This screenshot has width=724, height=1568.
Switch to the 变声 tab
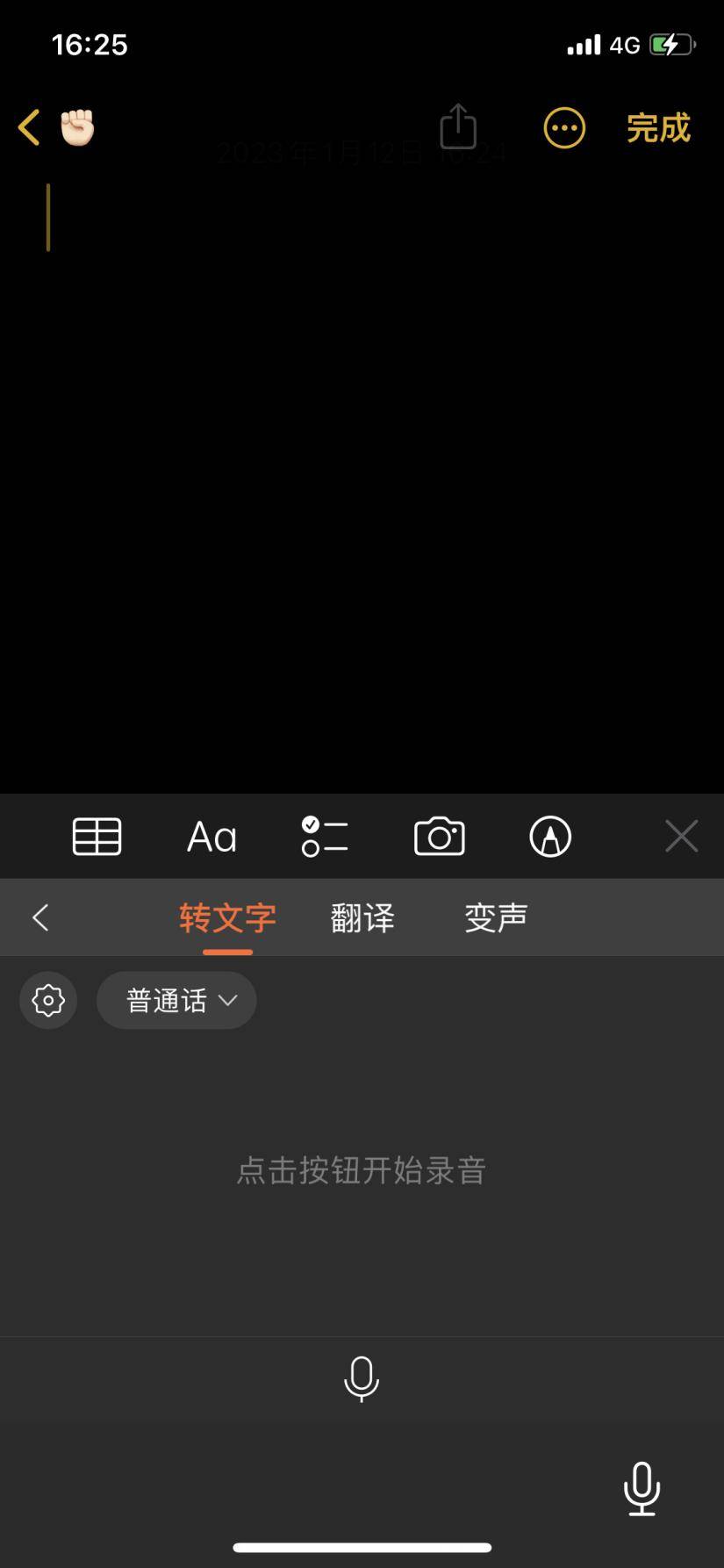click(x=496, y=917)
